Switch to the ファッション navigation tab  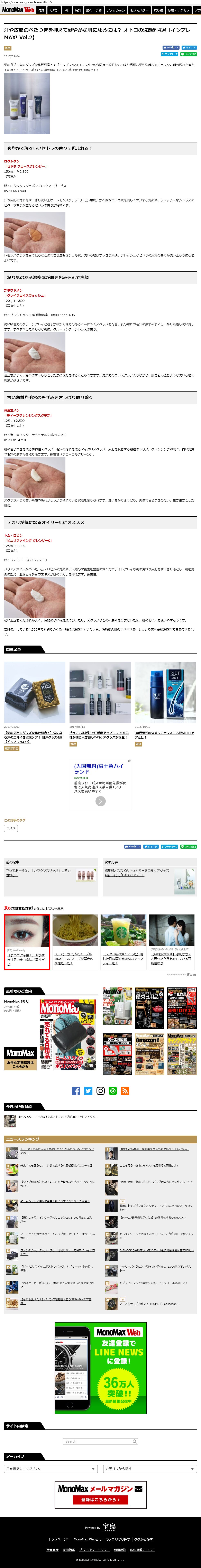click(116, 10)
